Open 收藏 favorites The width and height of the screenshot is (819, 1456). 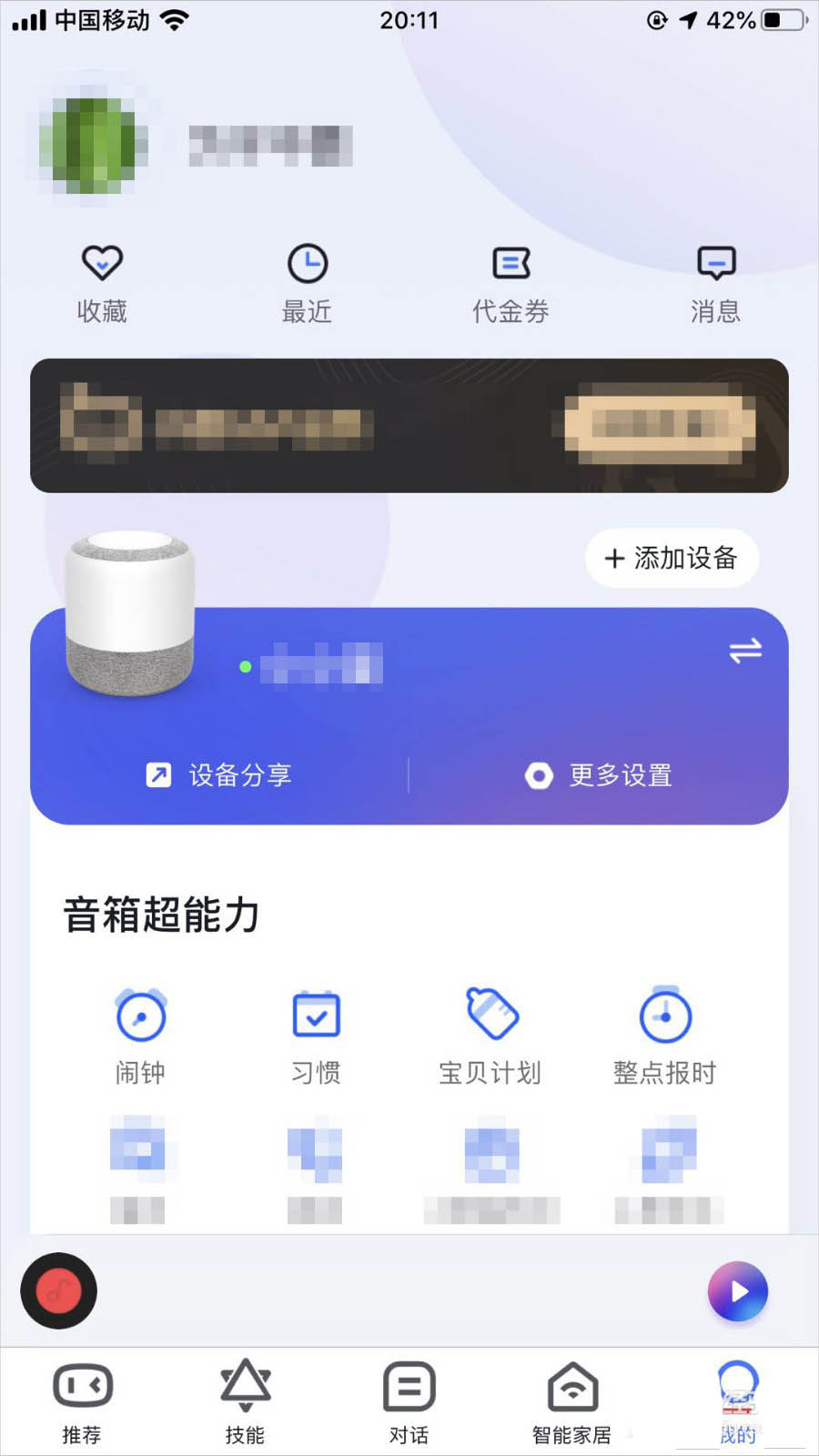102,284
